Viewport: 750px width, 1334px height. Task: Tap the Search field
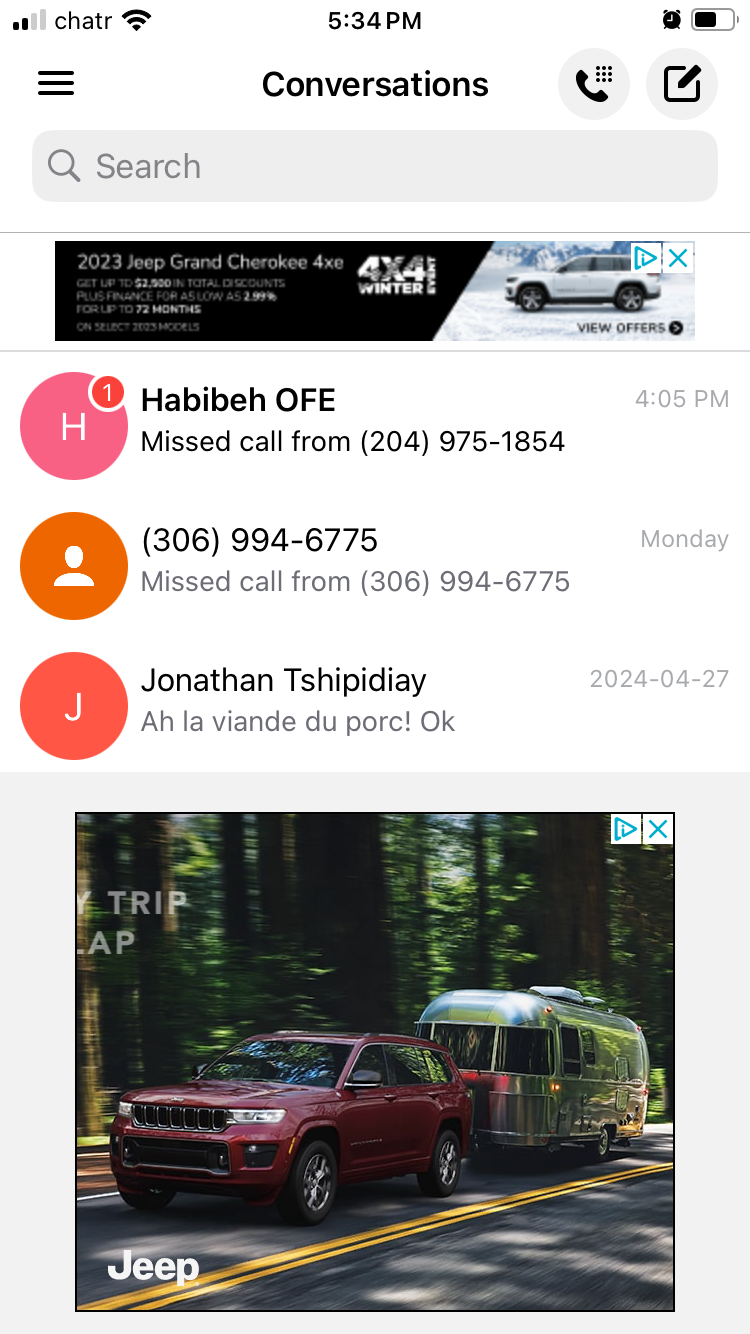point(375,166)
